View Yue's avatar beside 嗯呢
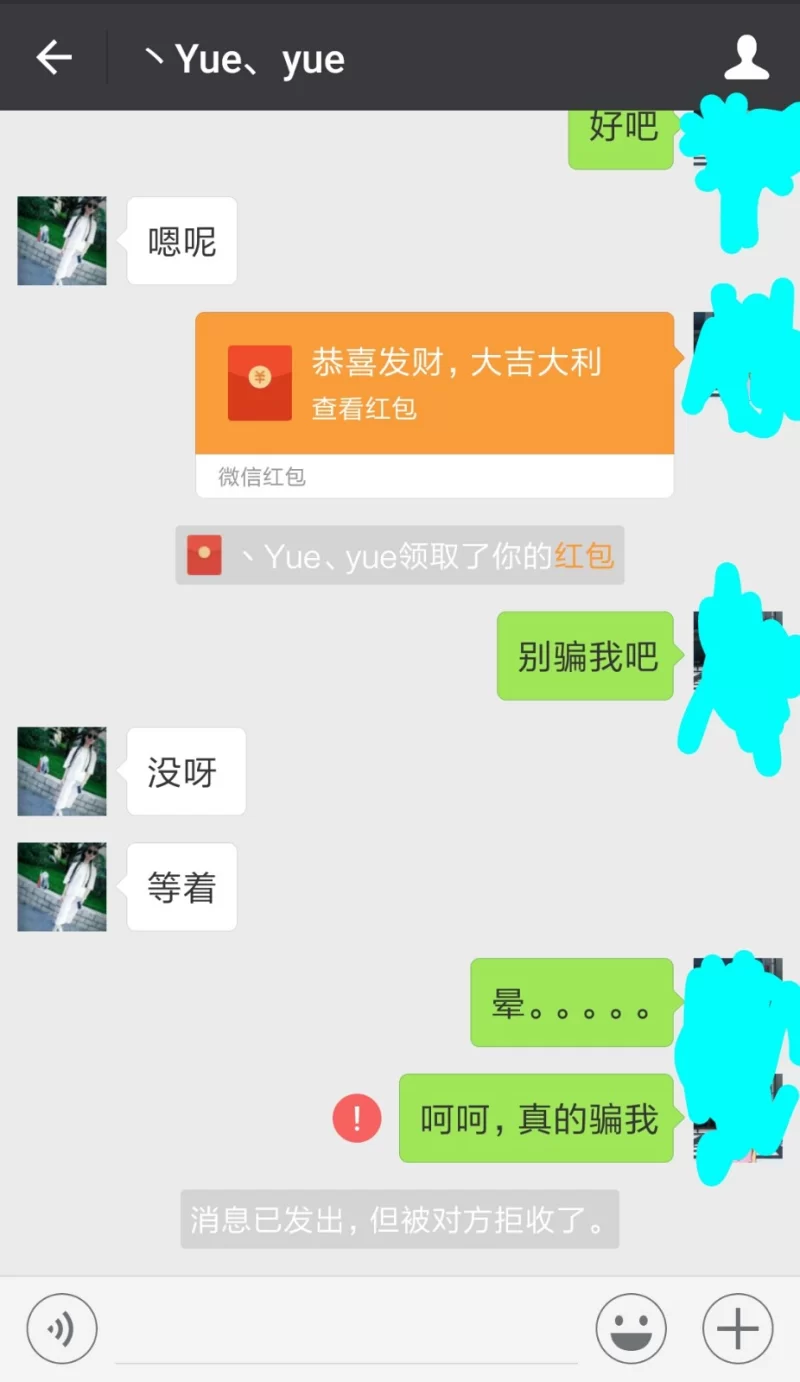Viewport: 800px width, 1382px height. pos(62,241)
